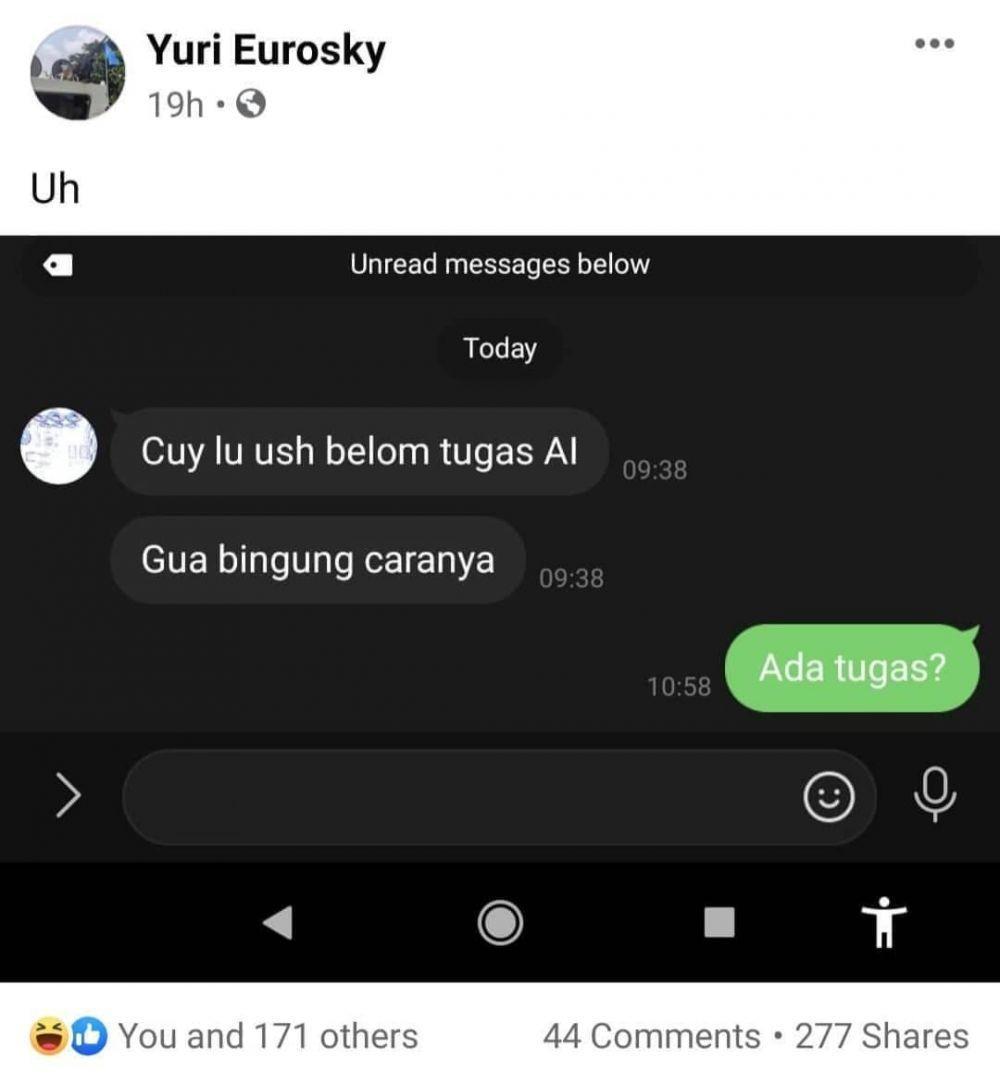Open Yuri Eurosky's profile picture
1000x1084 pixels.
pyautogui.click(x=78, y=73)
